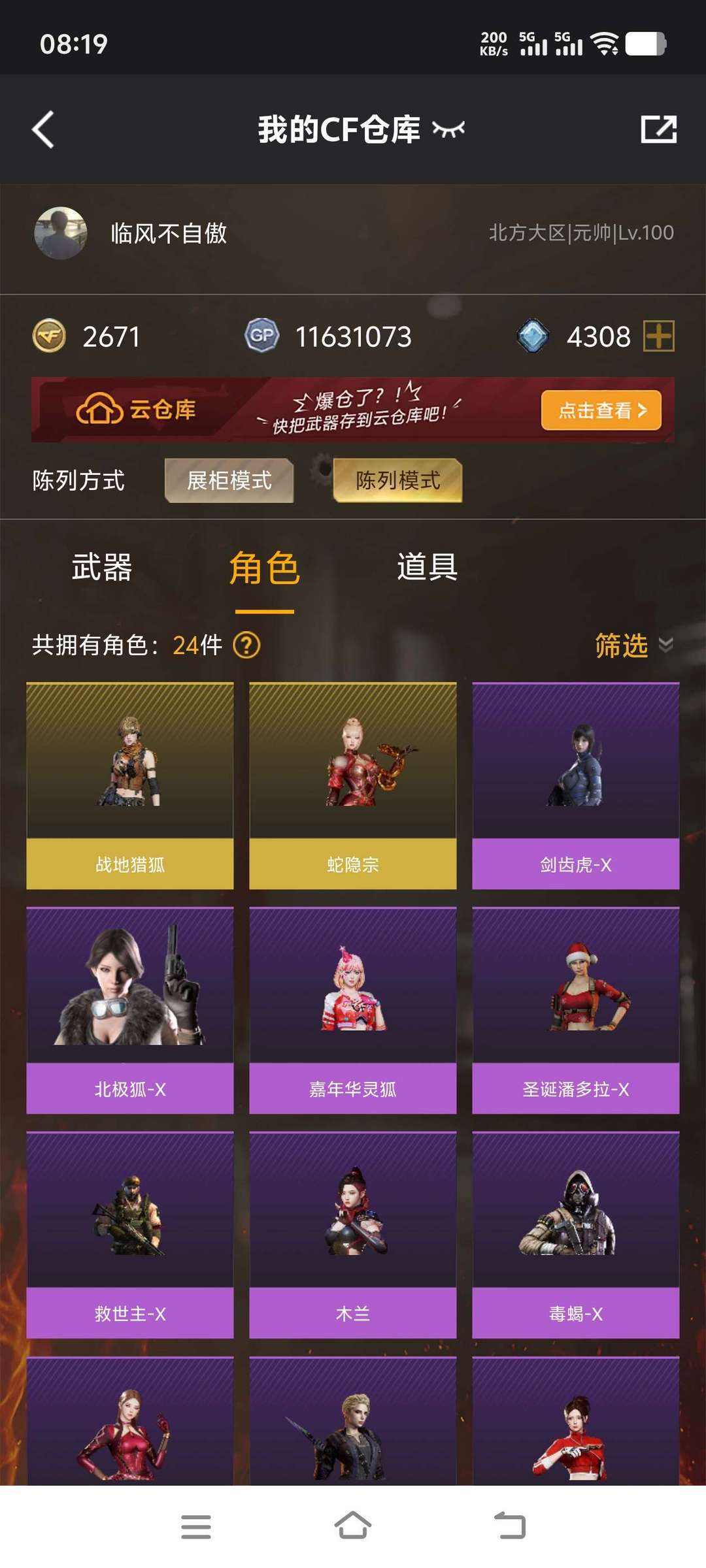
Task: Tap the share icon in the header
Action: tap(658, 129)
